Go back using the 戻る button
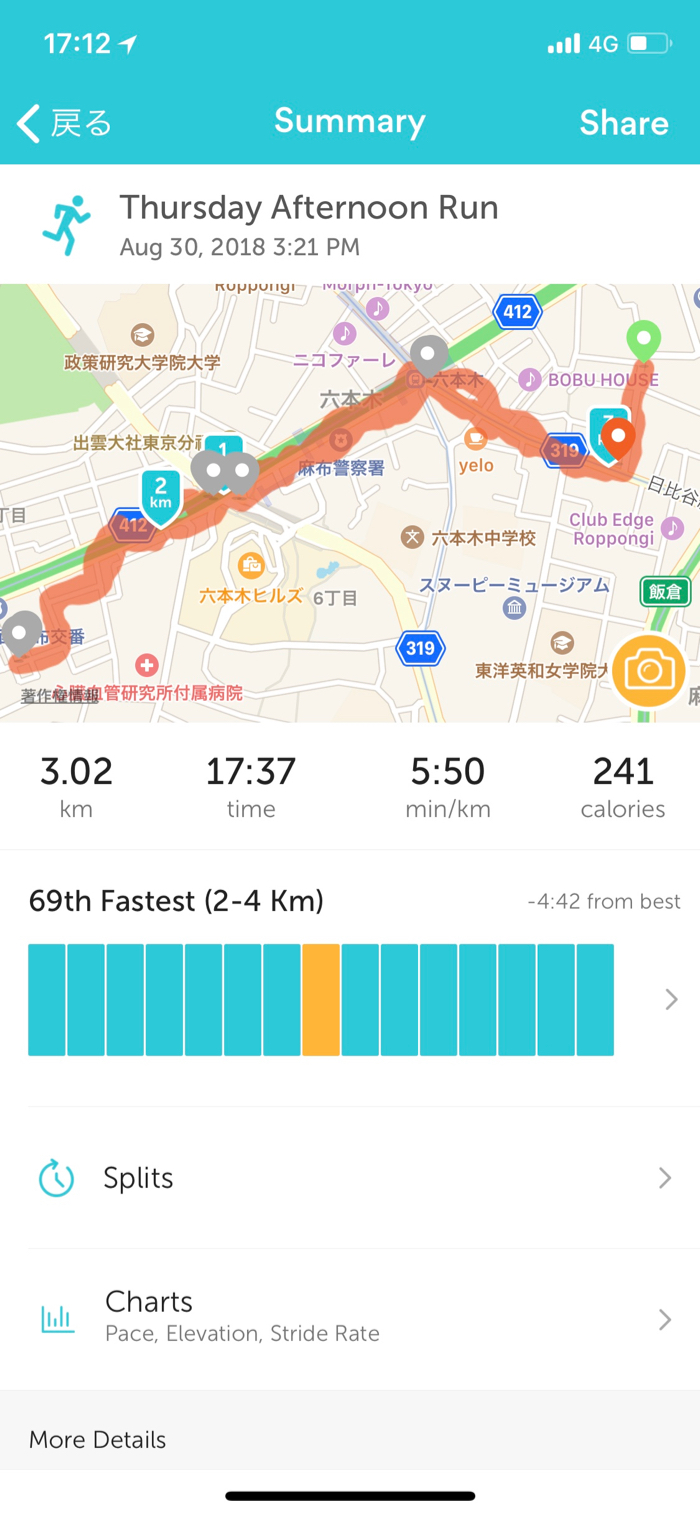700x1516 pixels. [x=64, y=123]
